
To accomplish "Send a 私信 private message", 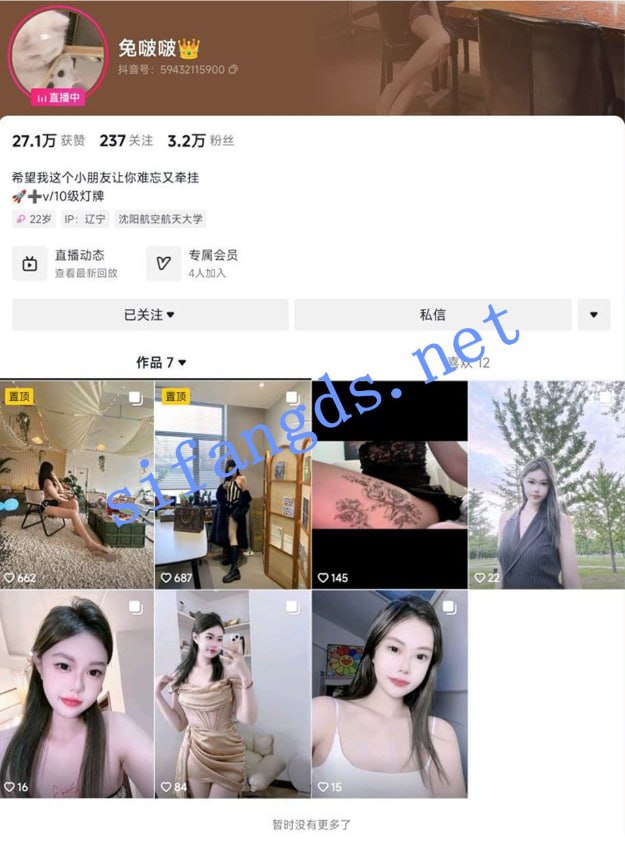I will tap(432, 314).
